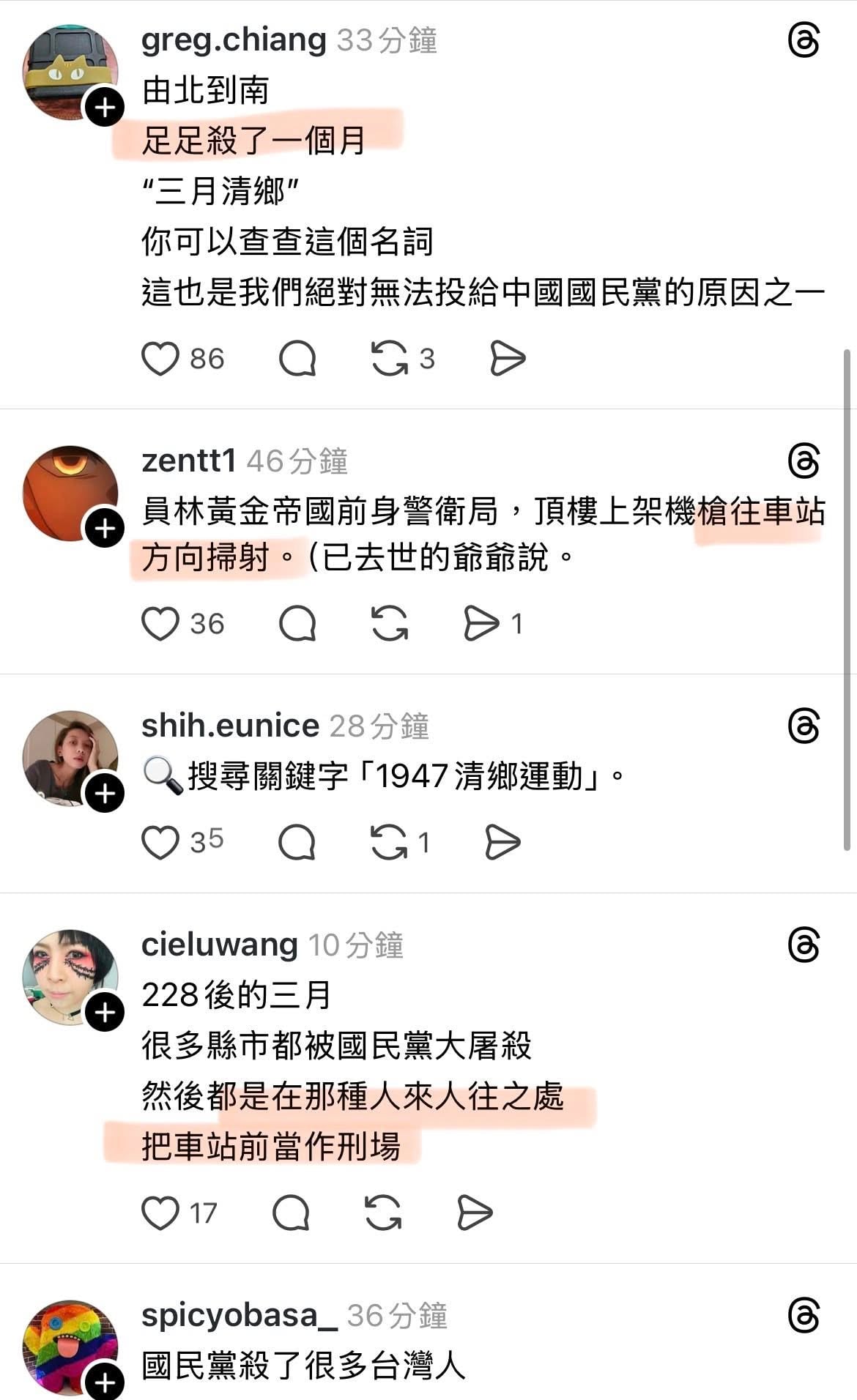
Task: Share cieluwang's comment
Action: 475,1213
